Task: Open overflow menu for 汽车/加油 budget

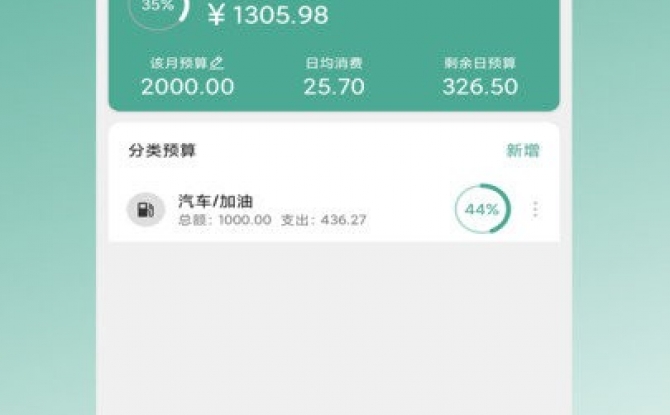Action: coord(535,209)
